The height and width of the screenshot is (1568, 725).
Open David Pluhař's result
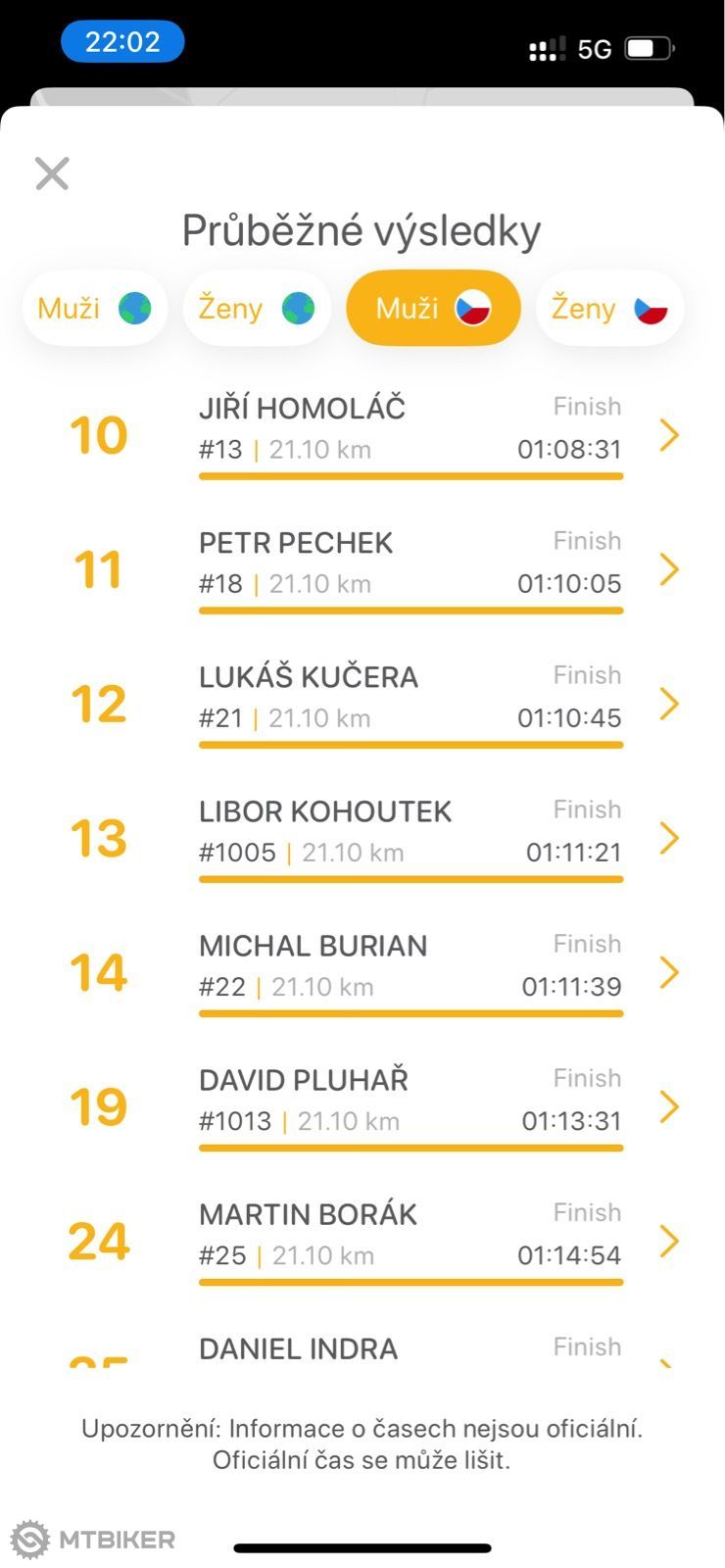[x=370, y=1105]
